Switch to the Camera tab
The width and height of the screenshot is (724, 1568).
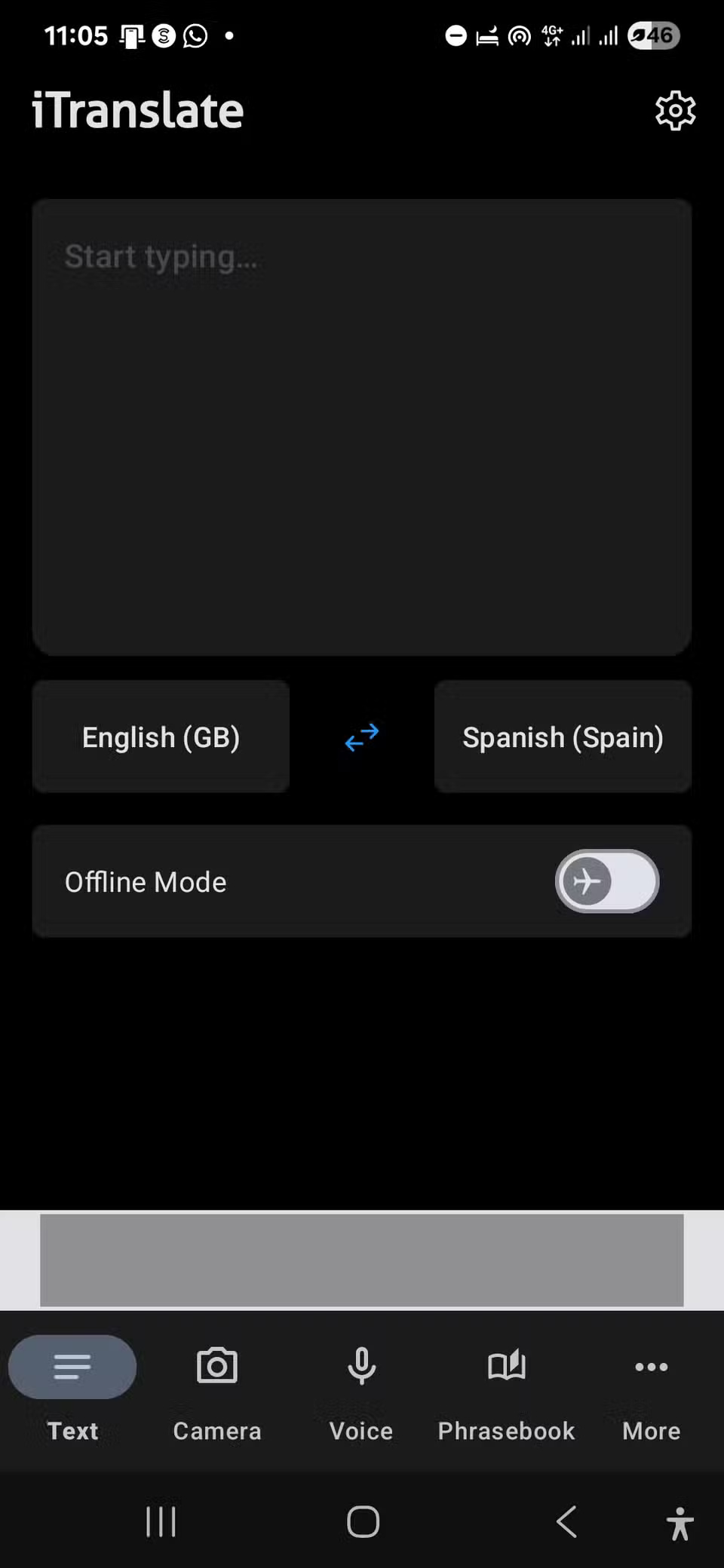(217, 1389)
